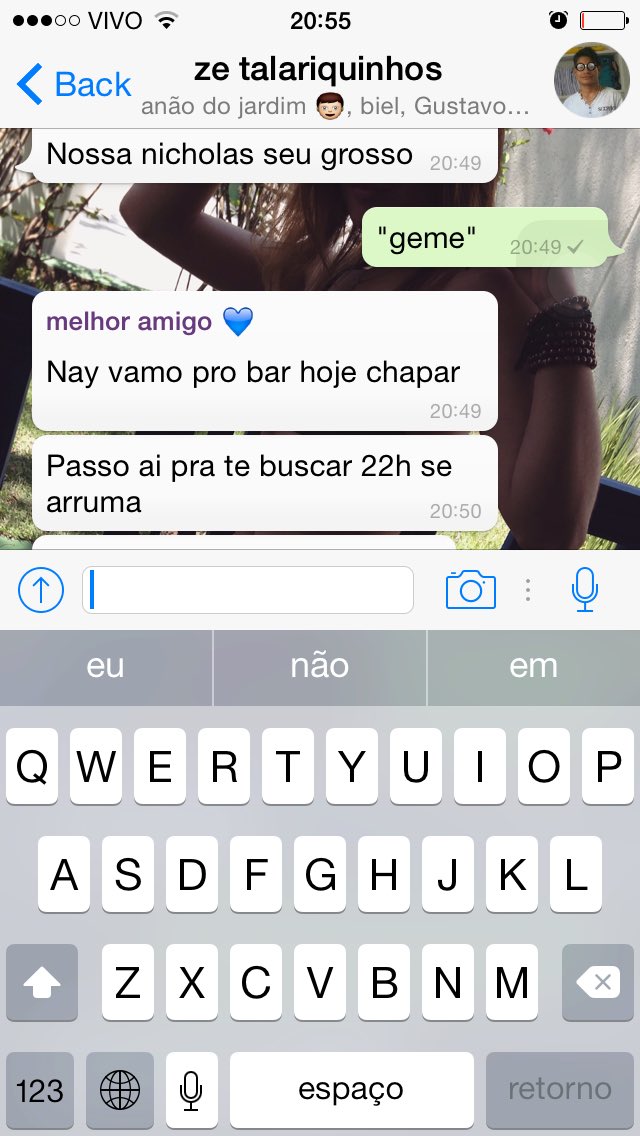Choose the suggestion "em"
Viewport: 640px width, 1136px height.
(533, 667)
